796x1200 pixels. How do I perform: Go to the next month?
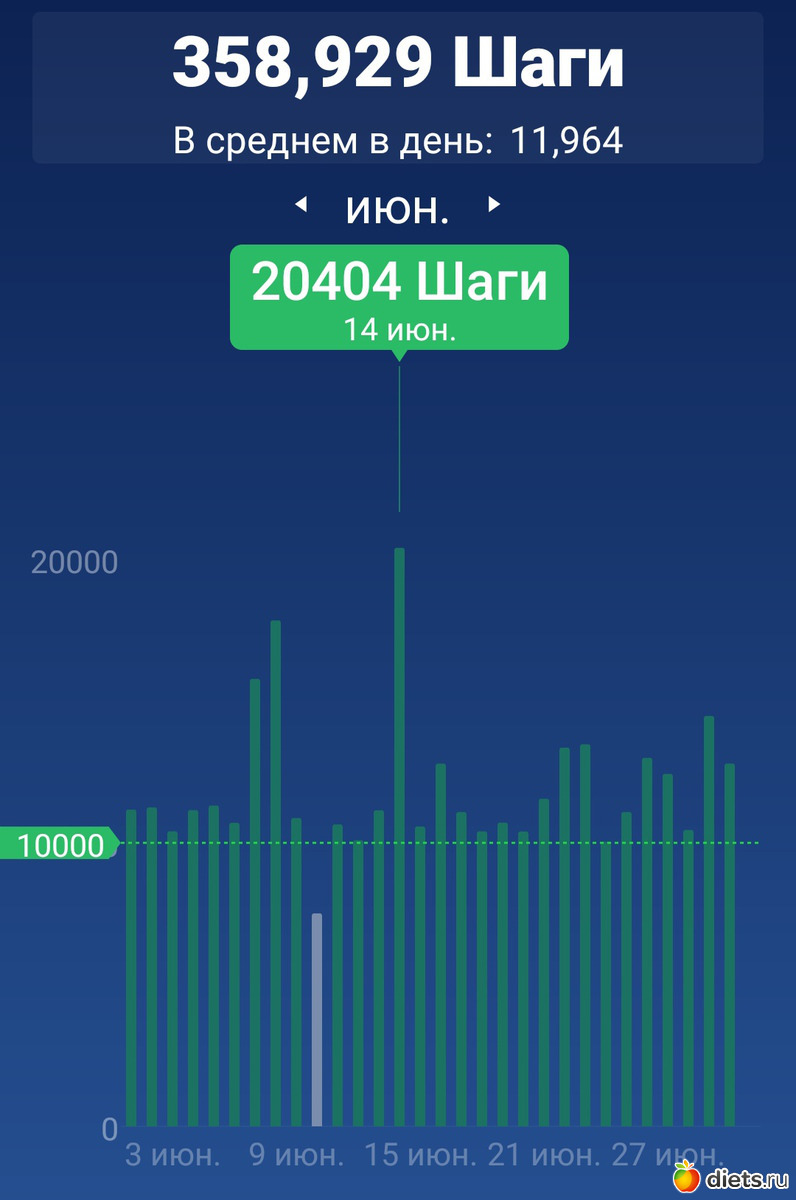coord(492,205)
